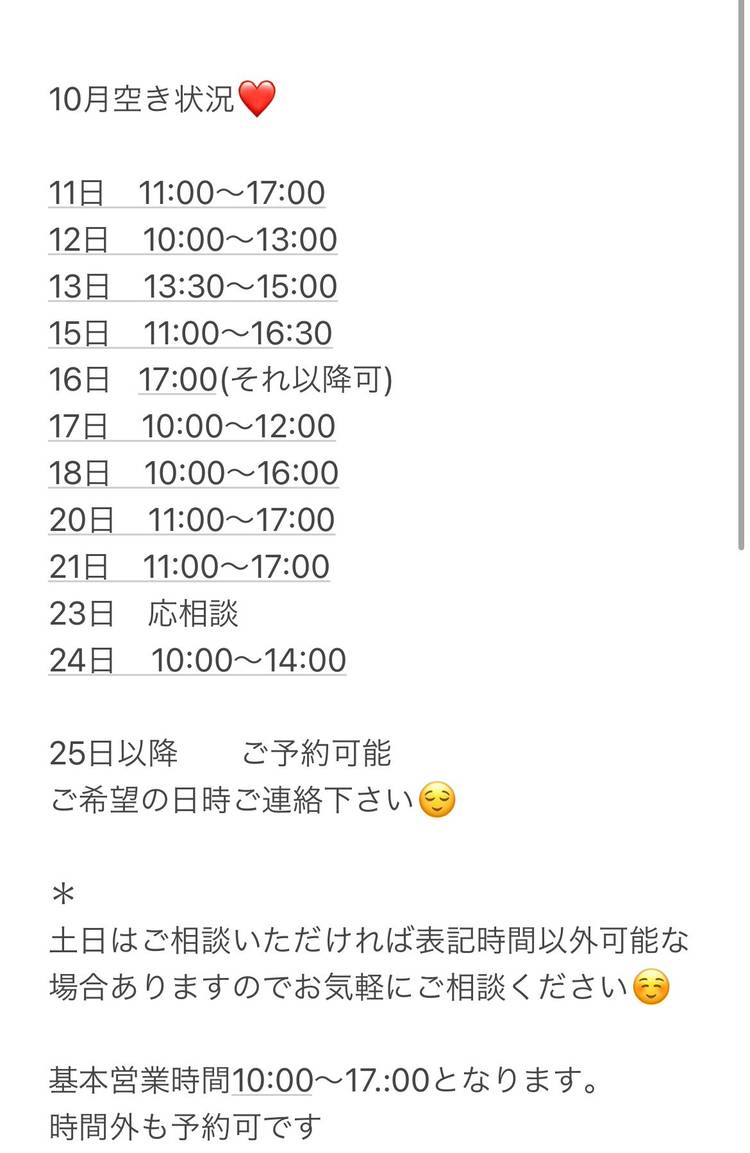Tap the underlined 17:00 on the 16日 line
The width and height of the screenshot is (750, 1153).
click(178, 380)
